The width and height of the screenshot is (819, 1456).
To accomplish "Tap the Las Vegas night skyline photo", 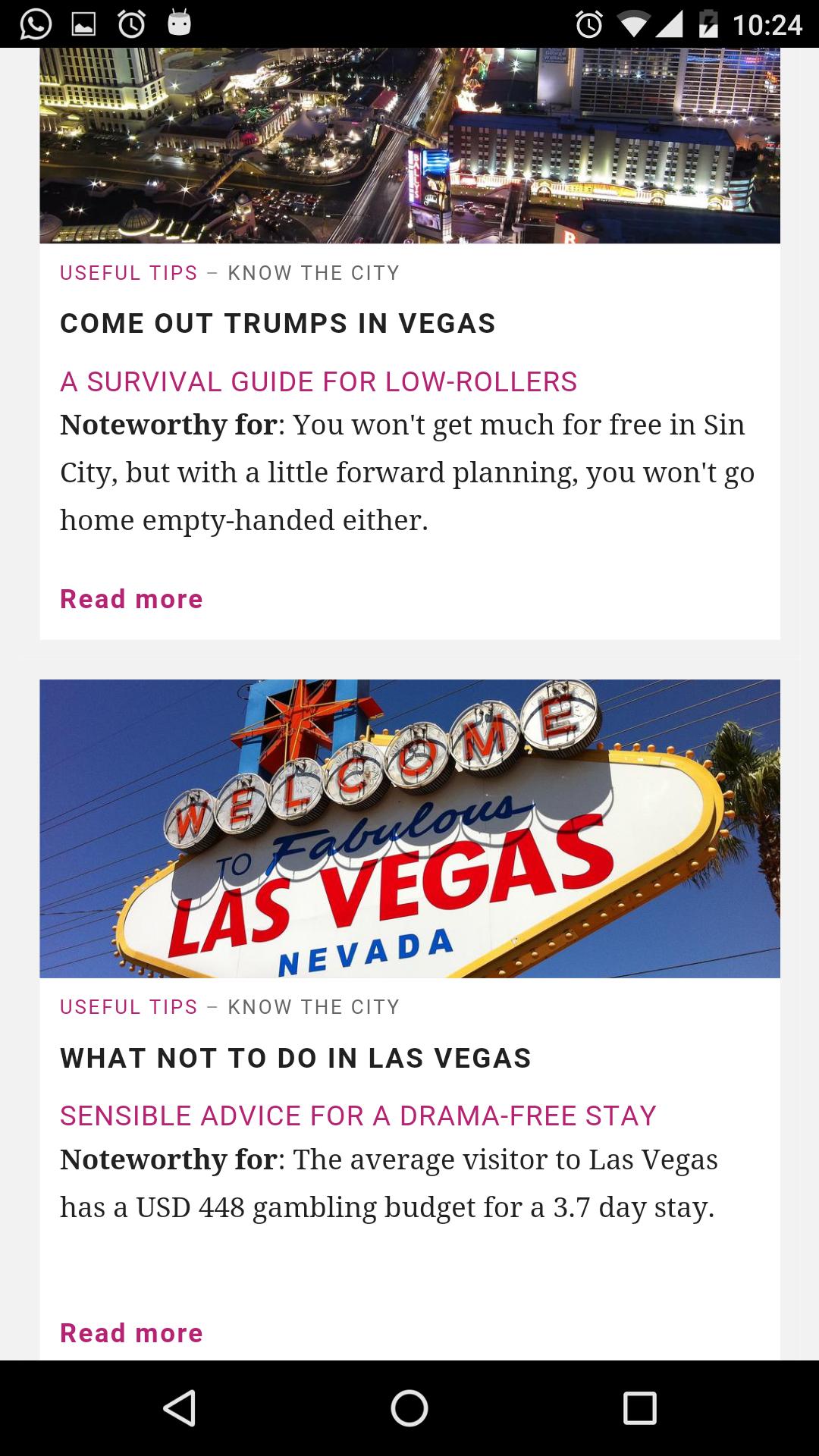I will coord(409,144).
